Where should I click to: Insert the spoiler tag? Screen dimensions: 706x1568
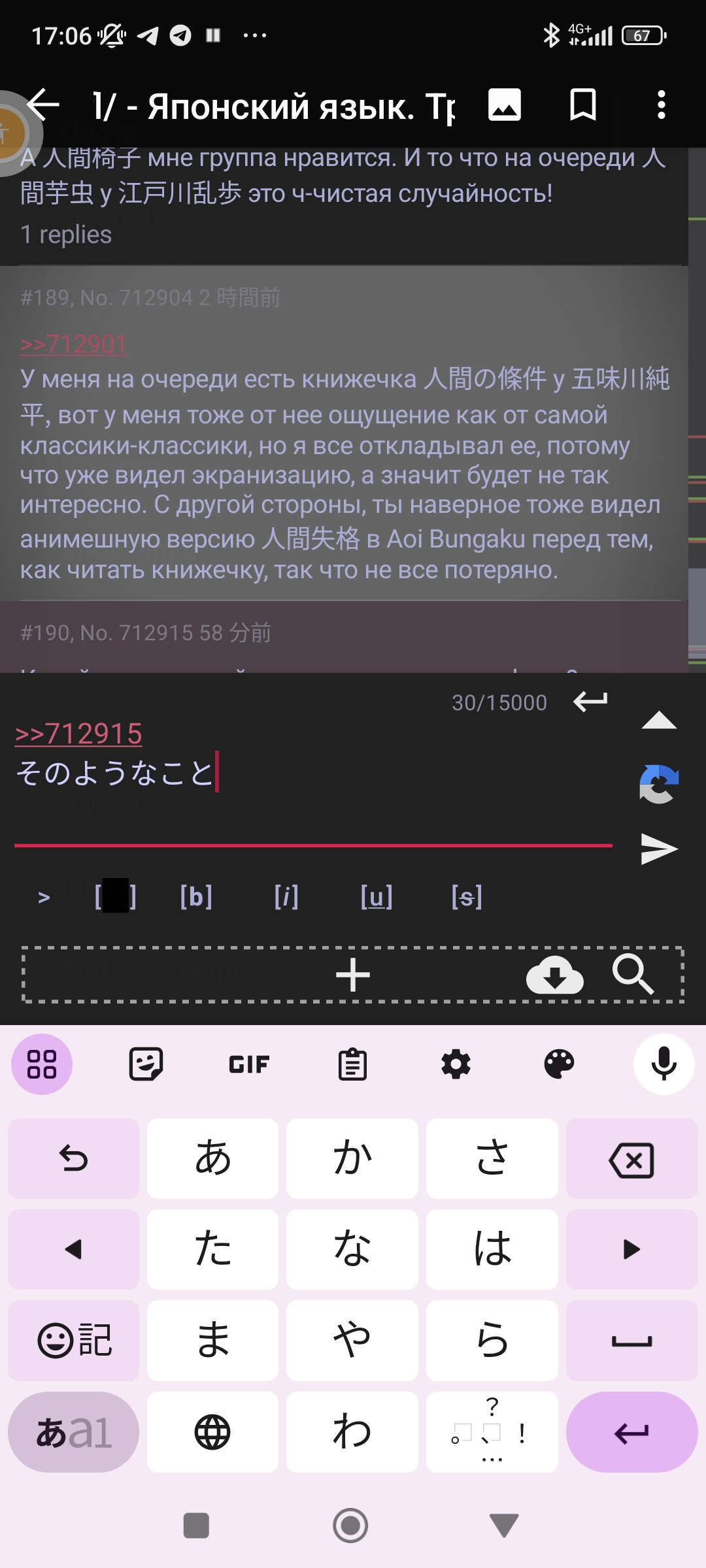point(116,896)
